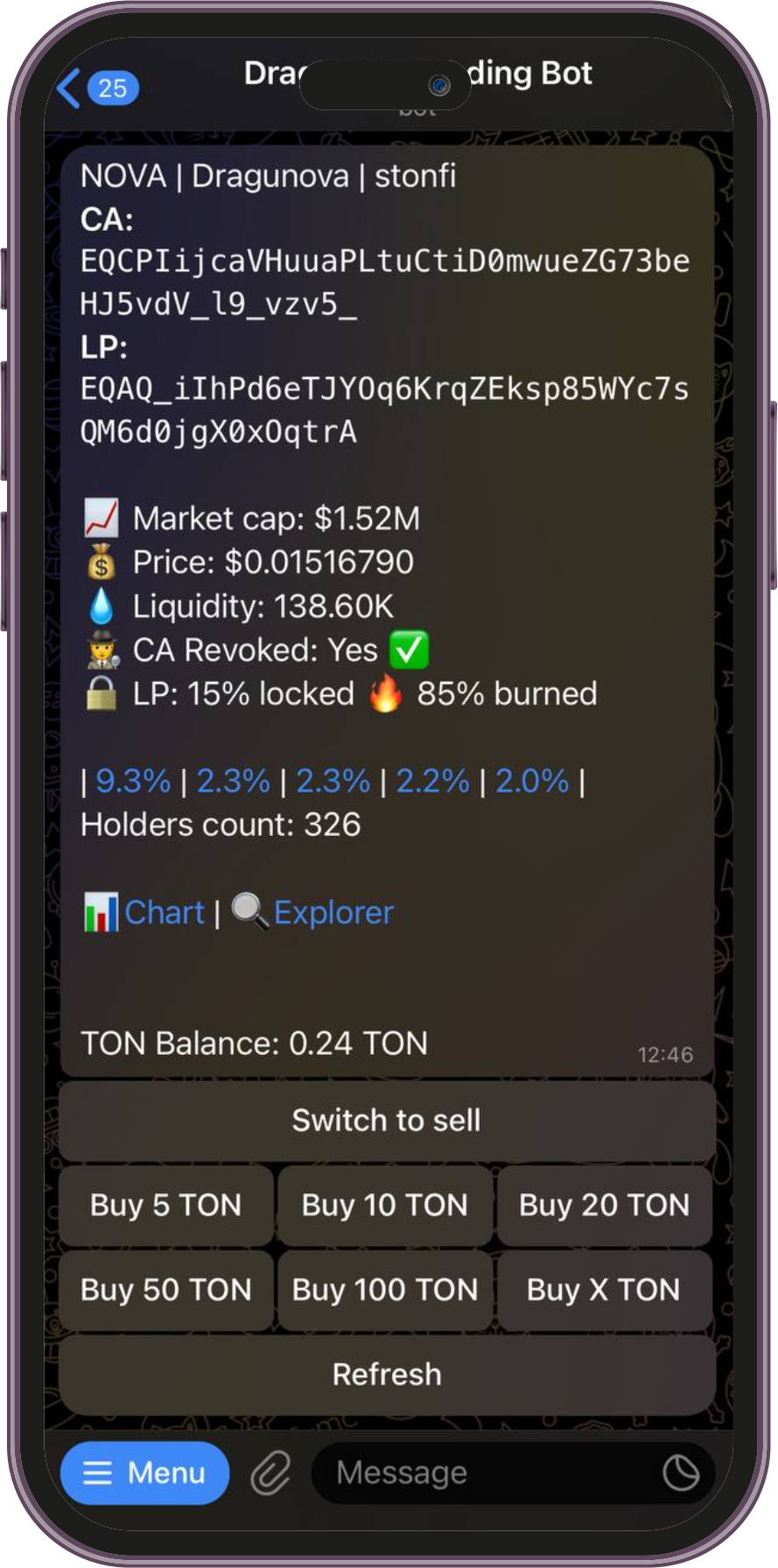This screenshot has width=778, height=1568.
Task: Open the sticker panel in message bar
Action: 681,1473
